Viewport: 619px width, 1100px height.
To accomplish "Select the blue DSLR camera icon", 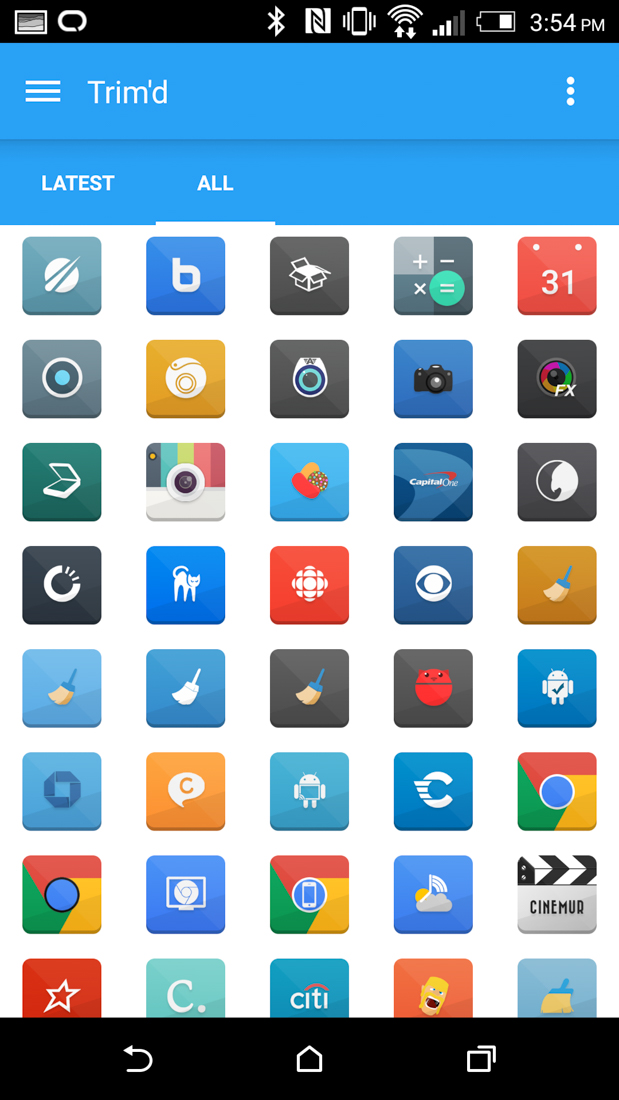I will pyautogui.click(x=433, y=378).
